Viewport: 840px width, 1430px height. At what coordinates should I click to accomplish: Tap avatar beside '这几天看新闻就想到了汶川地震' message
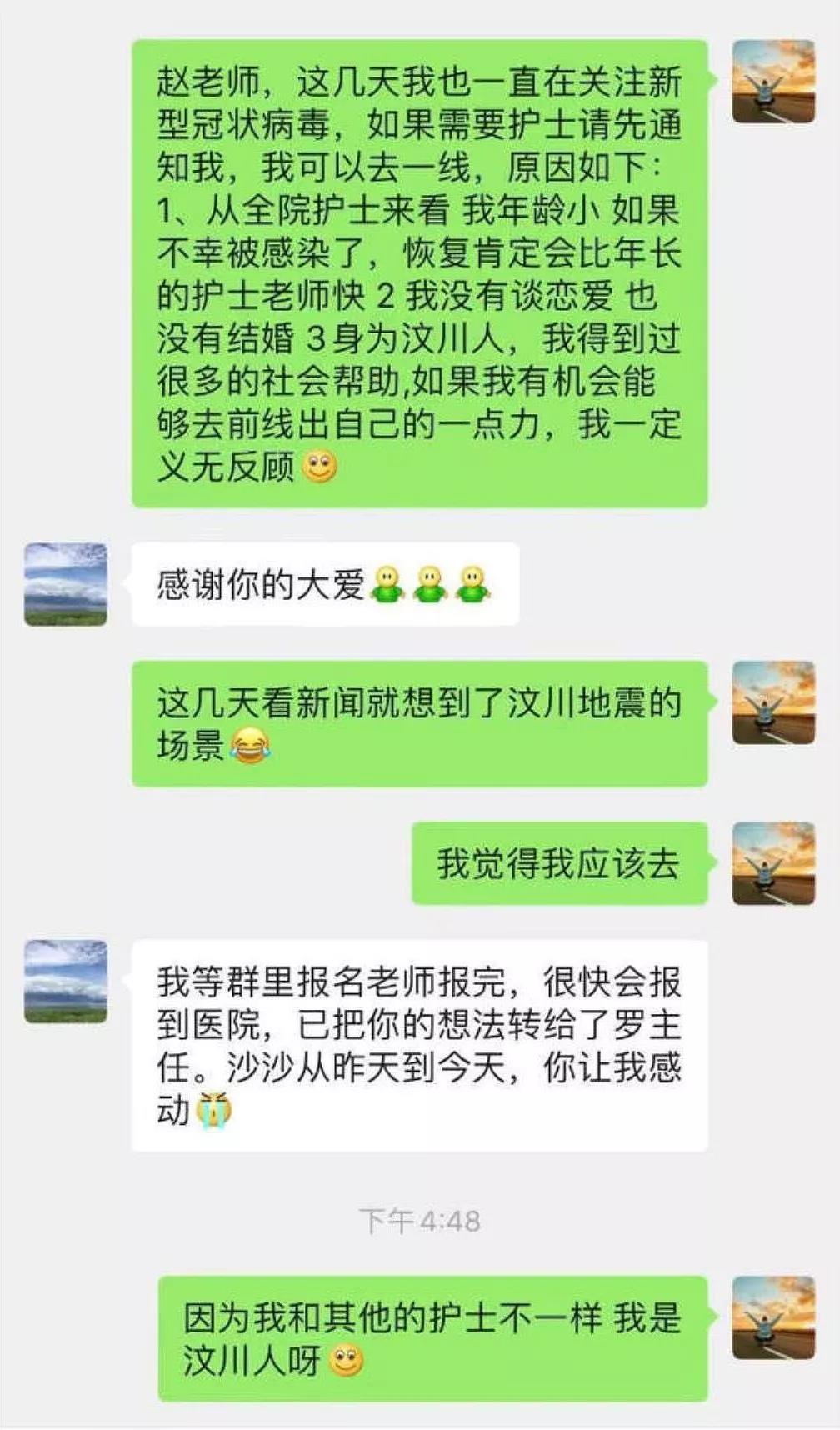[x=773, y=702]
